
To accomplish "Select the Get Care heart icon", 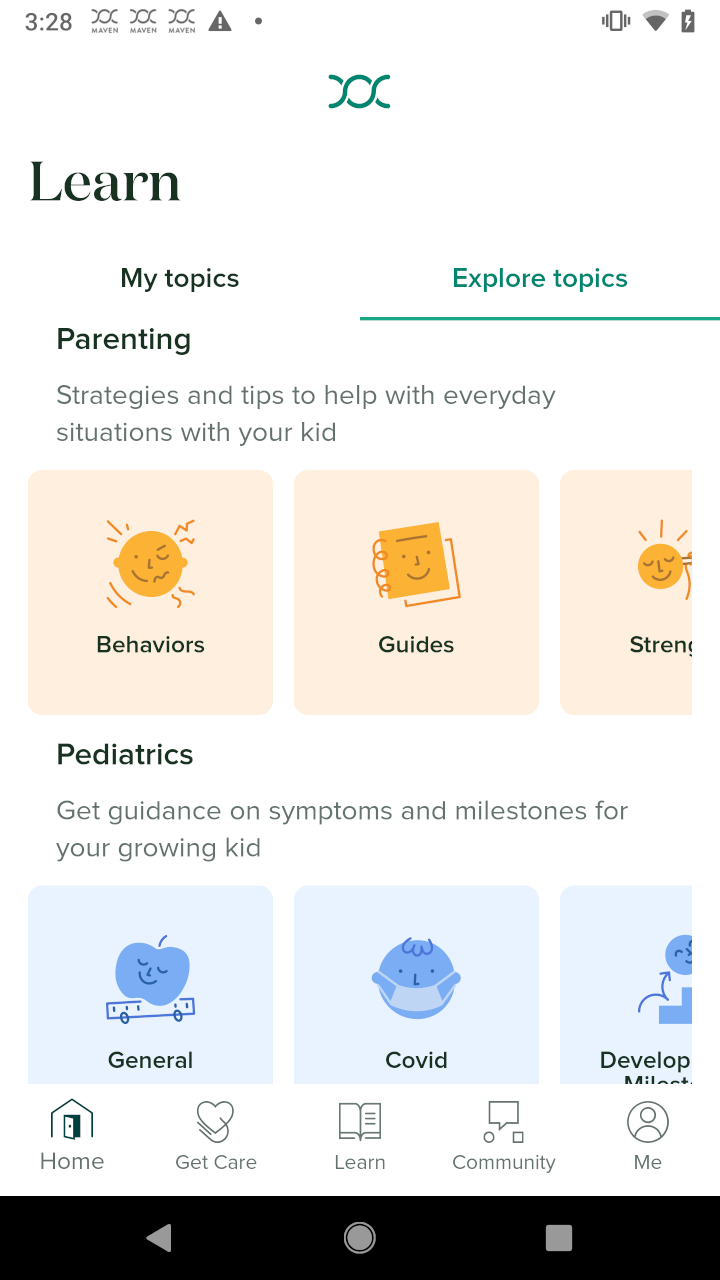I will (216, 1120).
